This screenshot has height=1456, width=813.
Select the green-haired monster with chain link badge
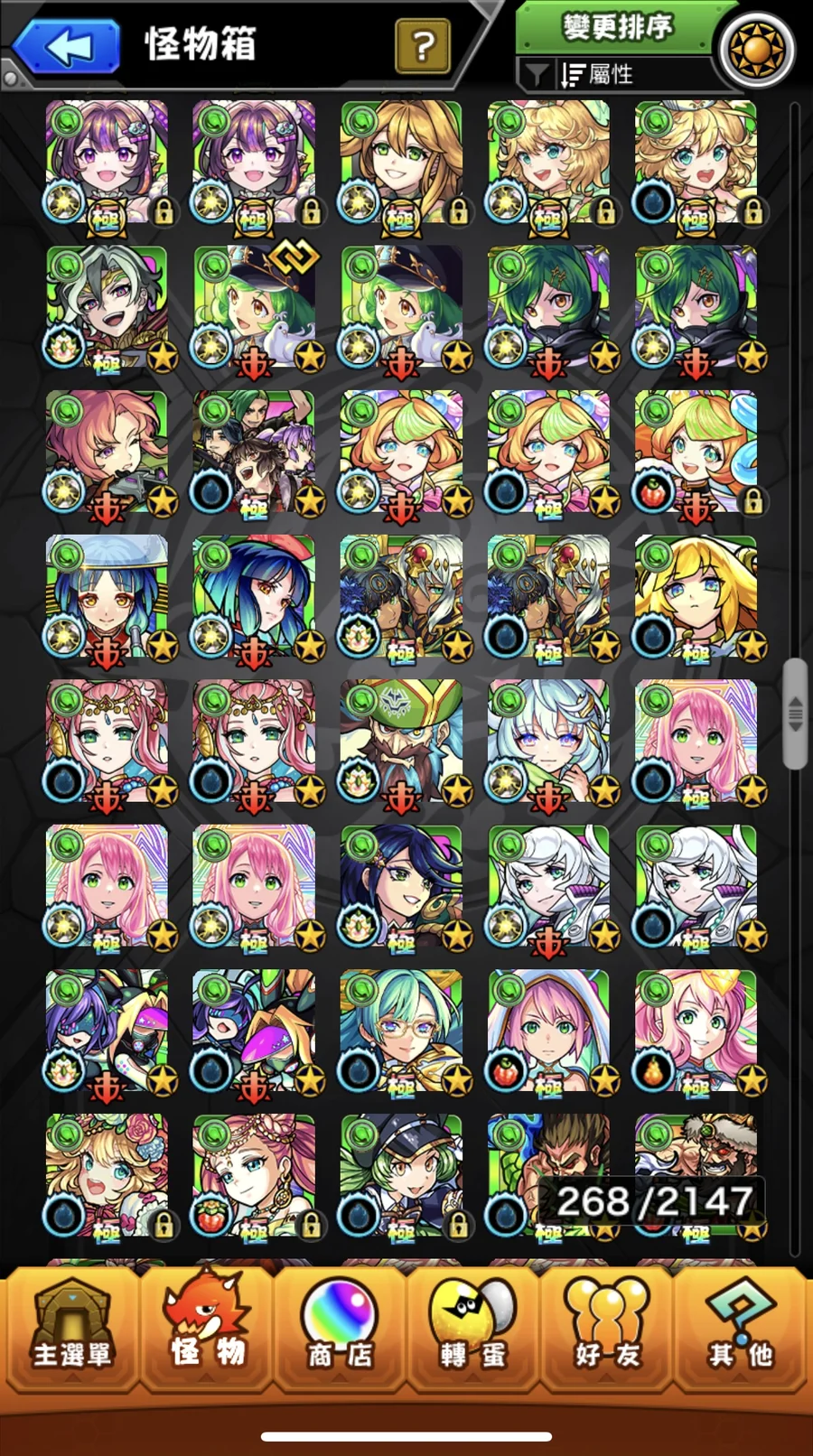click(x=254, y=307)
